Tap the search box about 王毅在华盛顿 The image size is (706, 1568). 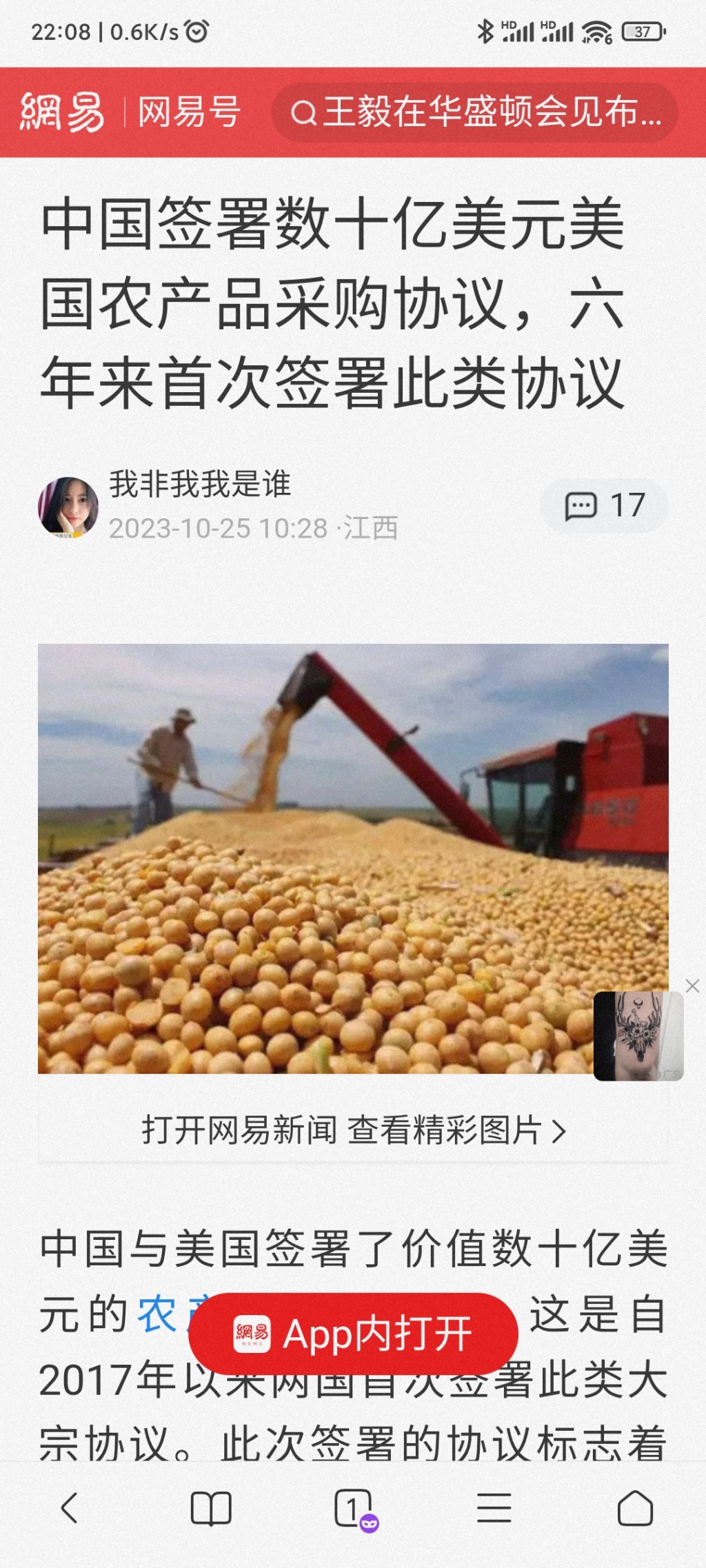pyautogui.click(x=474, y=112)
